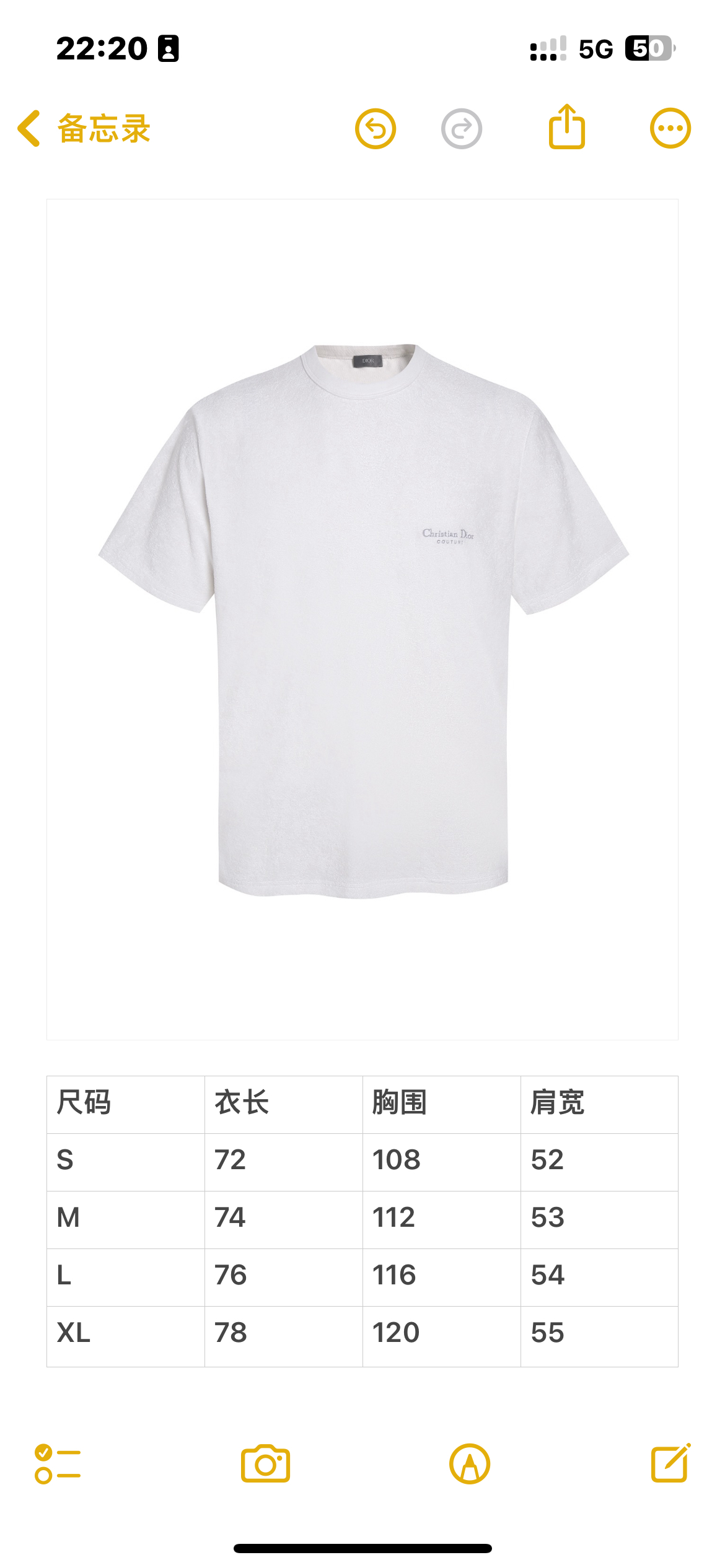725x1568 pixels.
Task: Open the Share sheet icon
Action: point(568,126)
